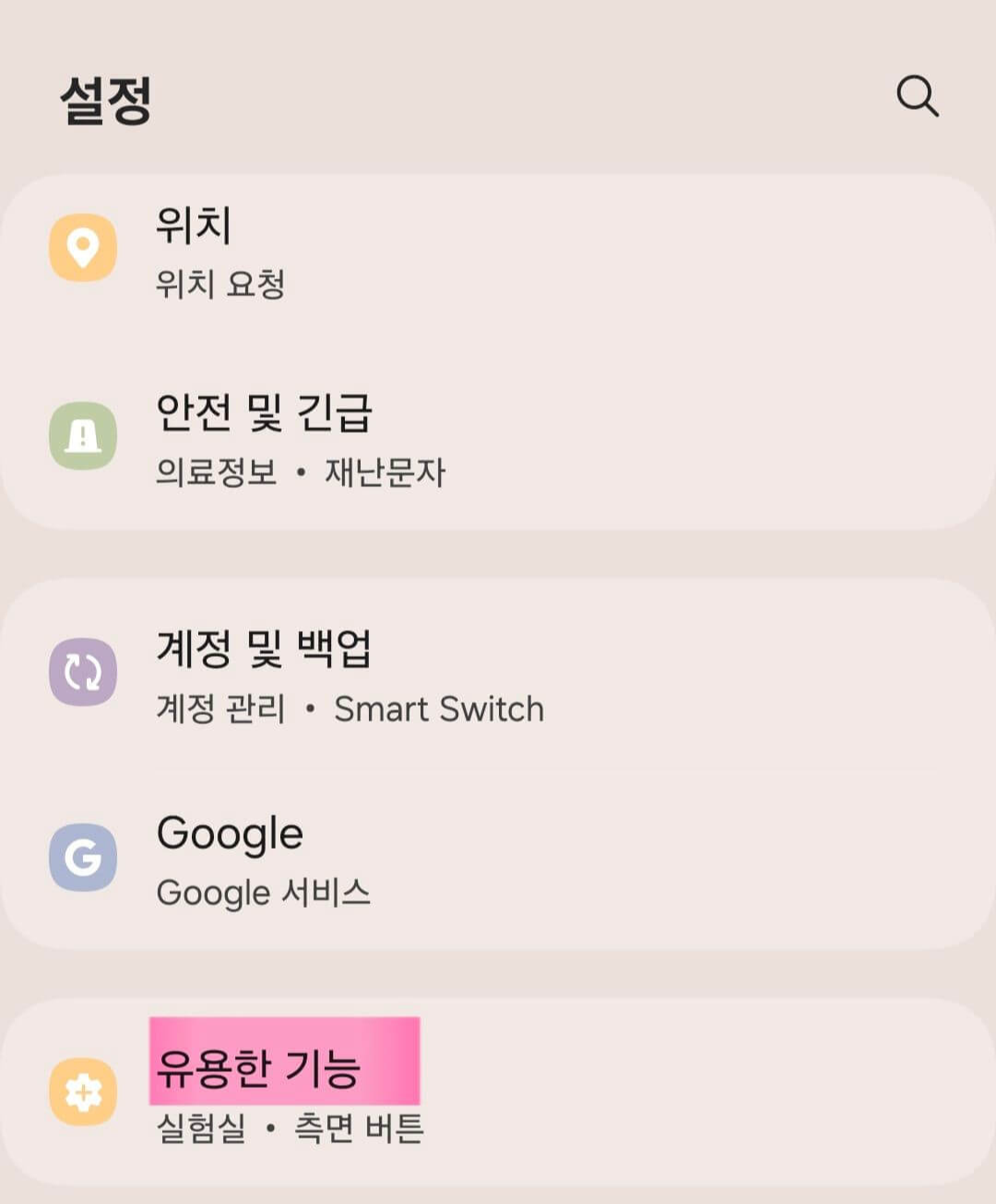Select the orange gear icon beside 유용한 기능
The image size is (996, 1204).
click(x=83, y=1091)
